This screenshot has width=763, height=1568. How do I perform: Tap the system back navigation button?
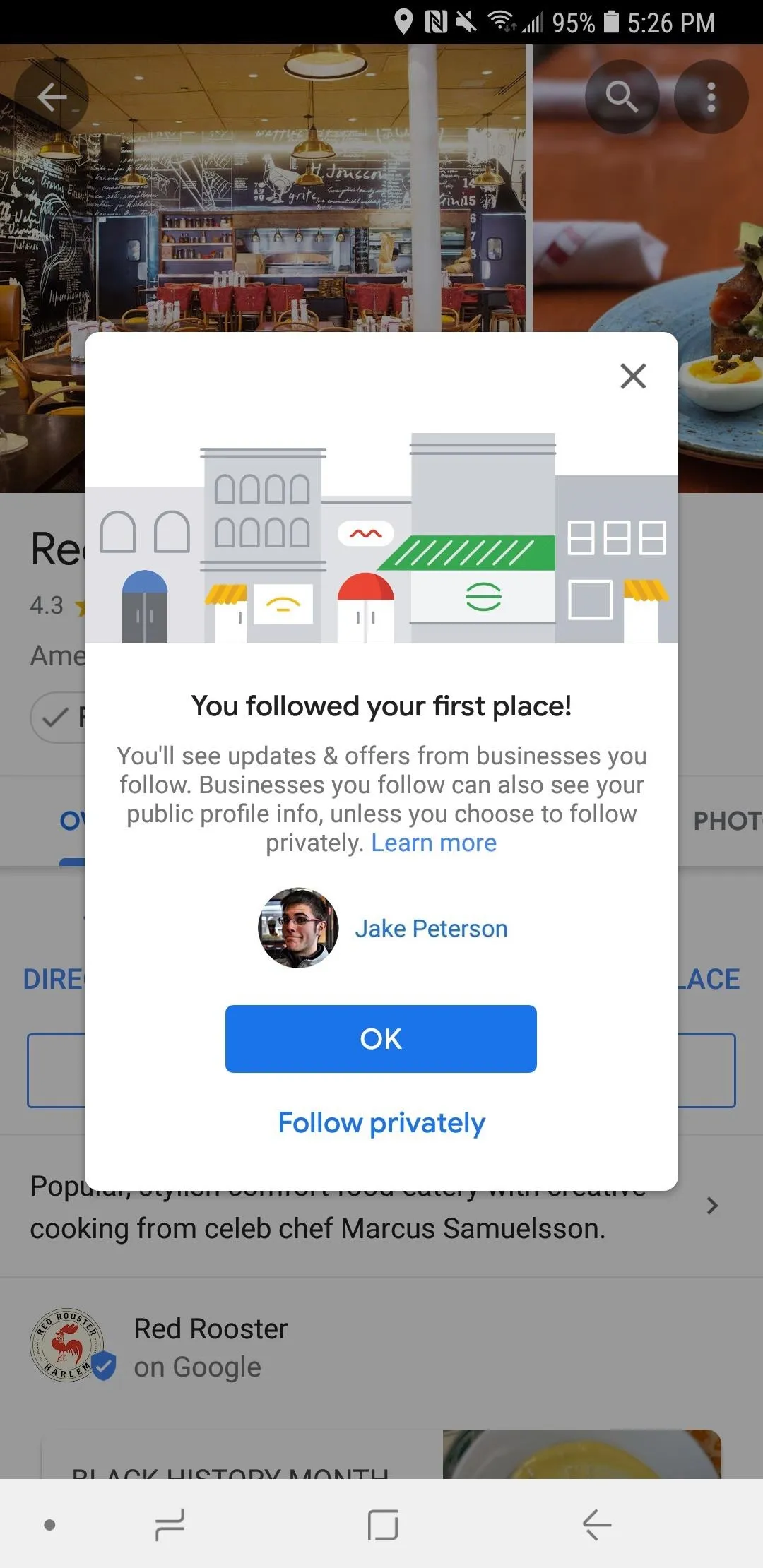(597, 1524)
